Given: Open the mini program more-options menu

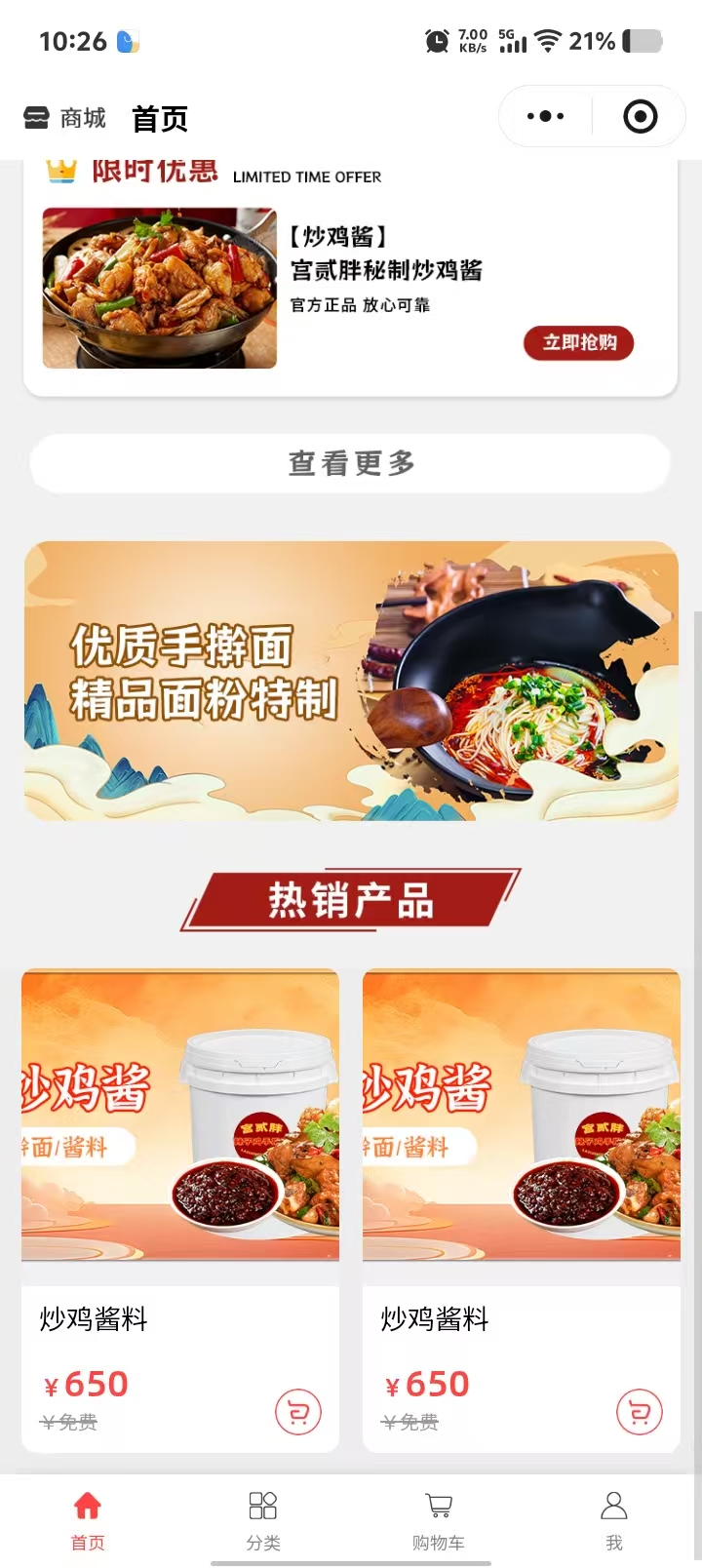Looking at the screenshot, I should click(545, 117).
